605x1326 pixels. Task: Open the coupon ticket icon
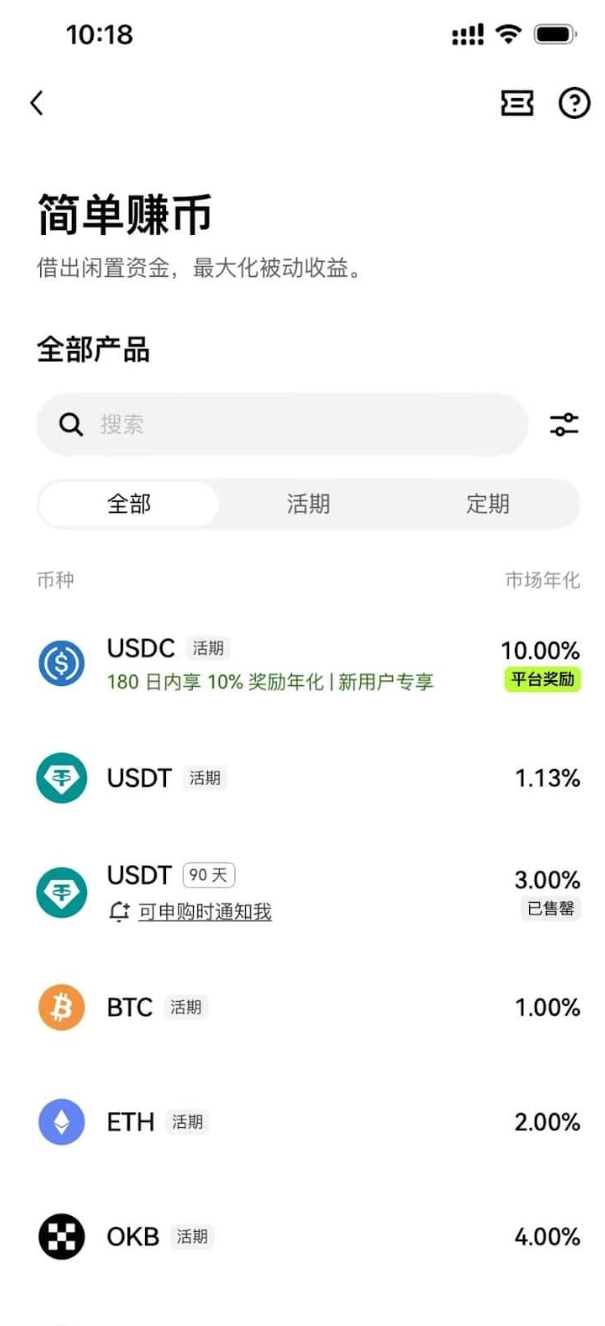click(x=517, y=103)
